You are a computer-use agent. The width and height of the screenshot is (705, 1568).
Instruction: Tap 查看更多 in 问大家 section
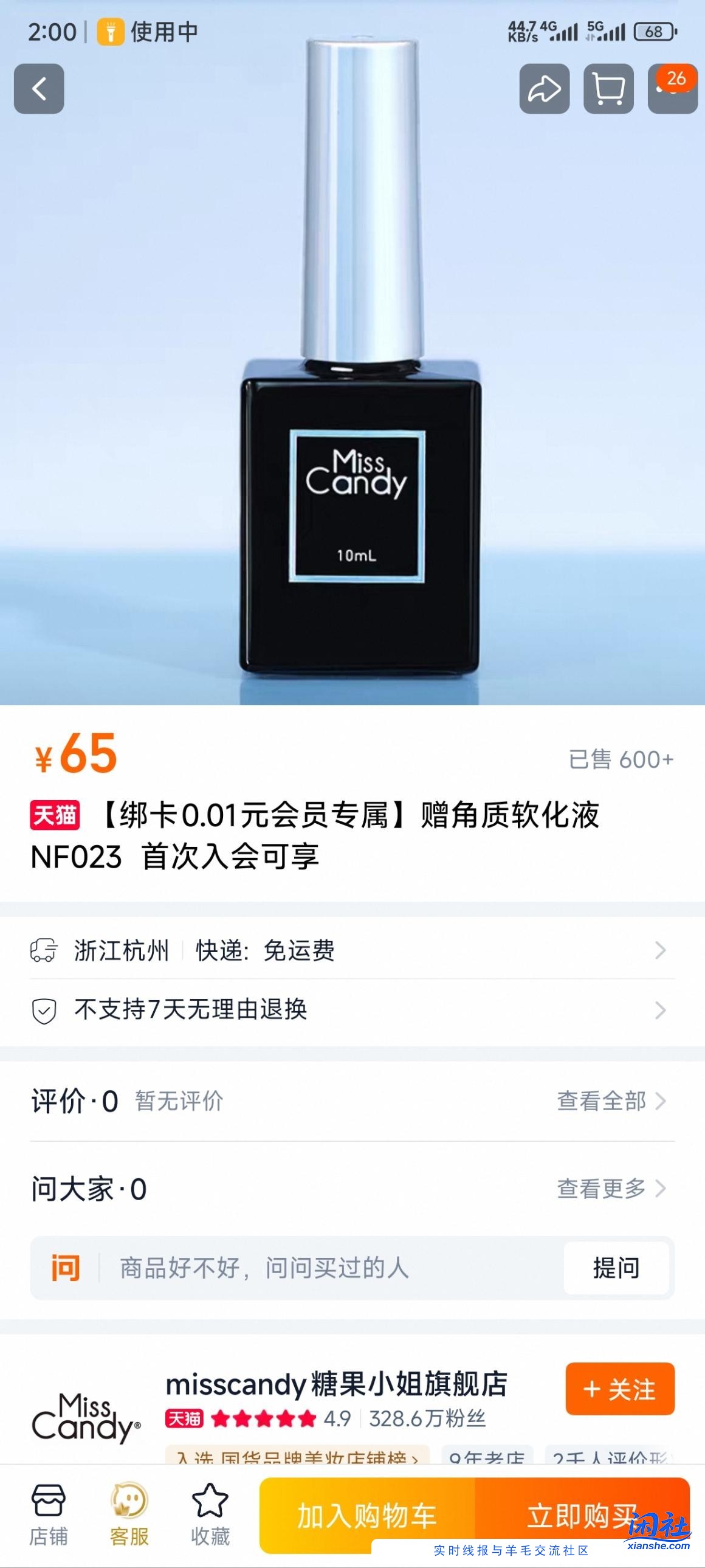(x=611, y=1188)
